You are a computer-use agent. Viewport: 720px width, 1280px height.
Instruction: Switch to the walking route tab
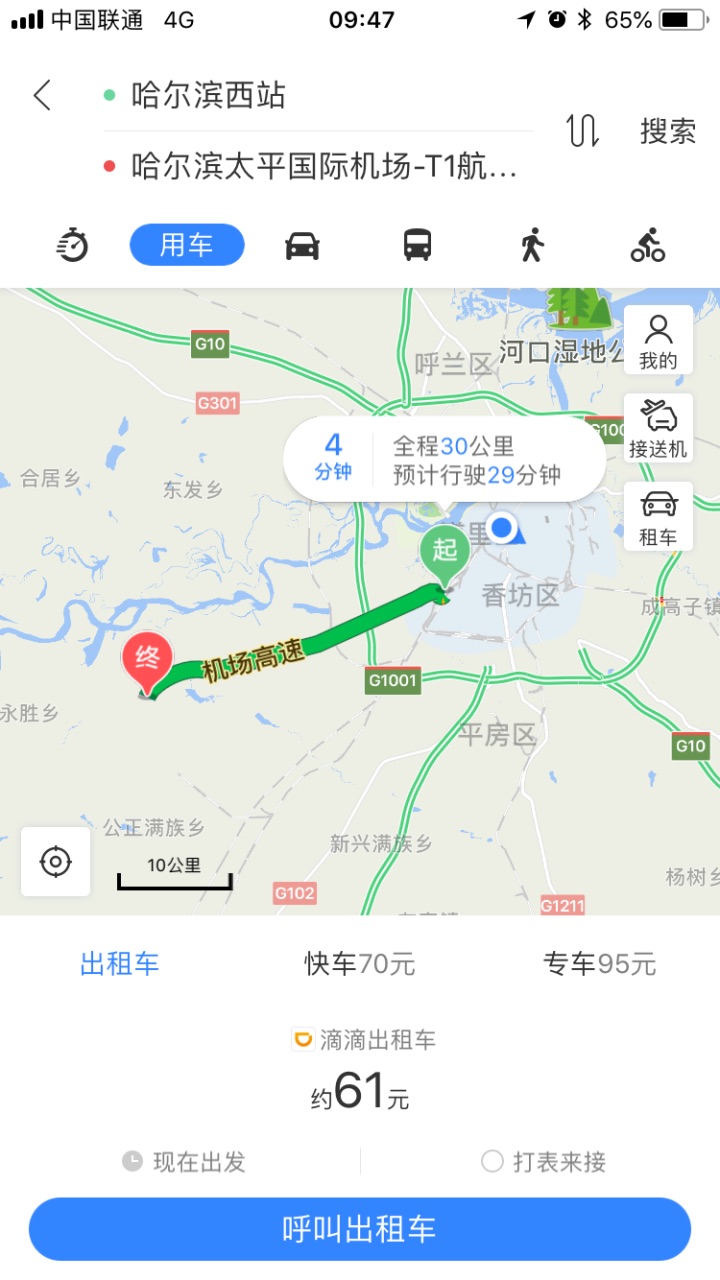pos(532,245)
